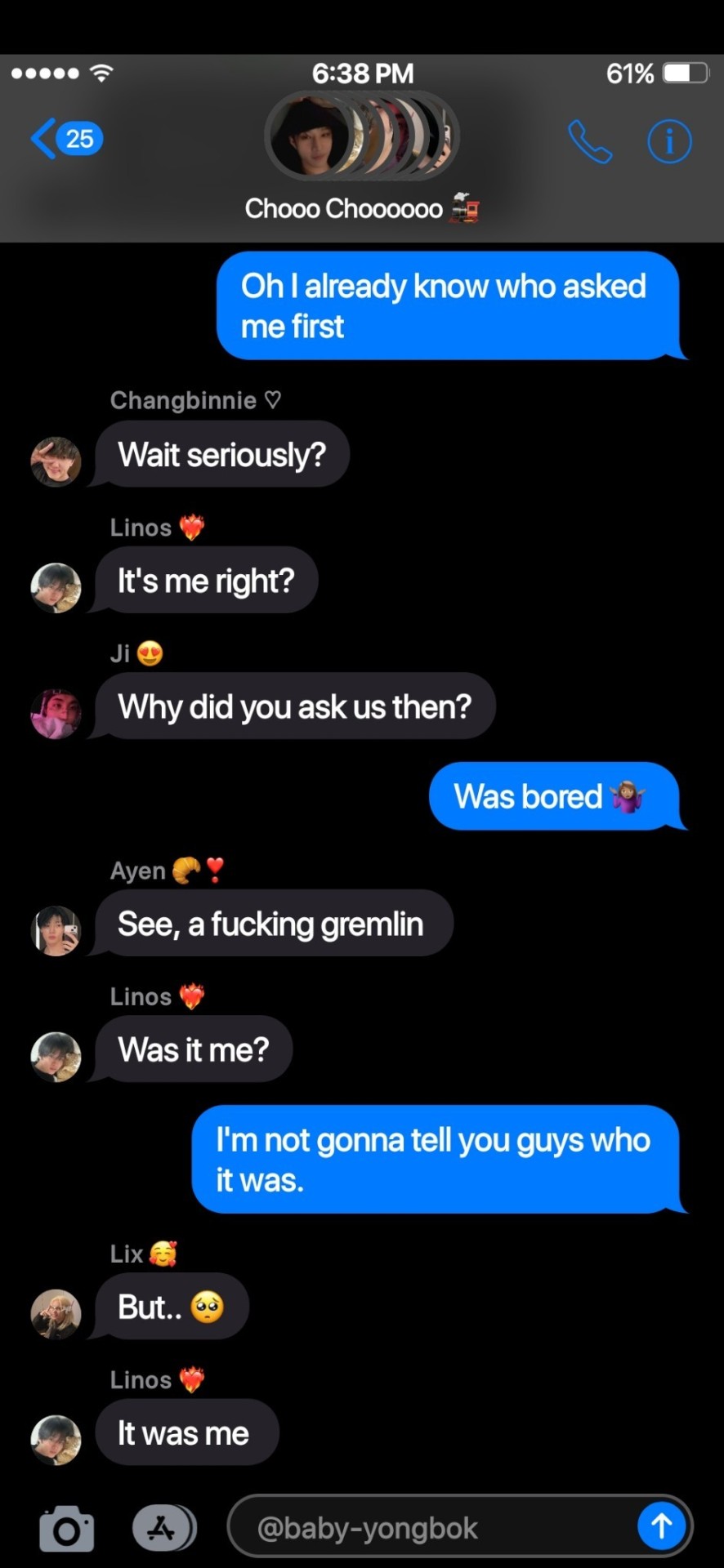Screen dimensions: 724x1568
Task: Tap Ji's profile picture
Action: pos(56,713)
